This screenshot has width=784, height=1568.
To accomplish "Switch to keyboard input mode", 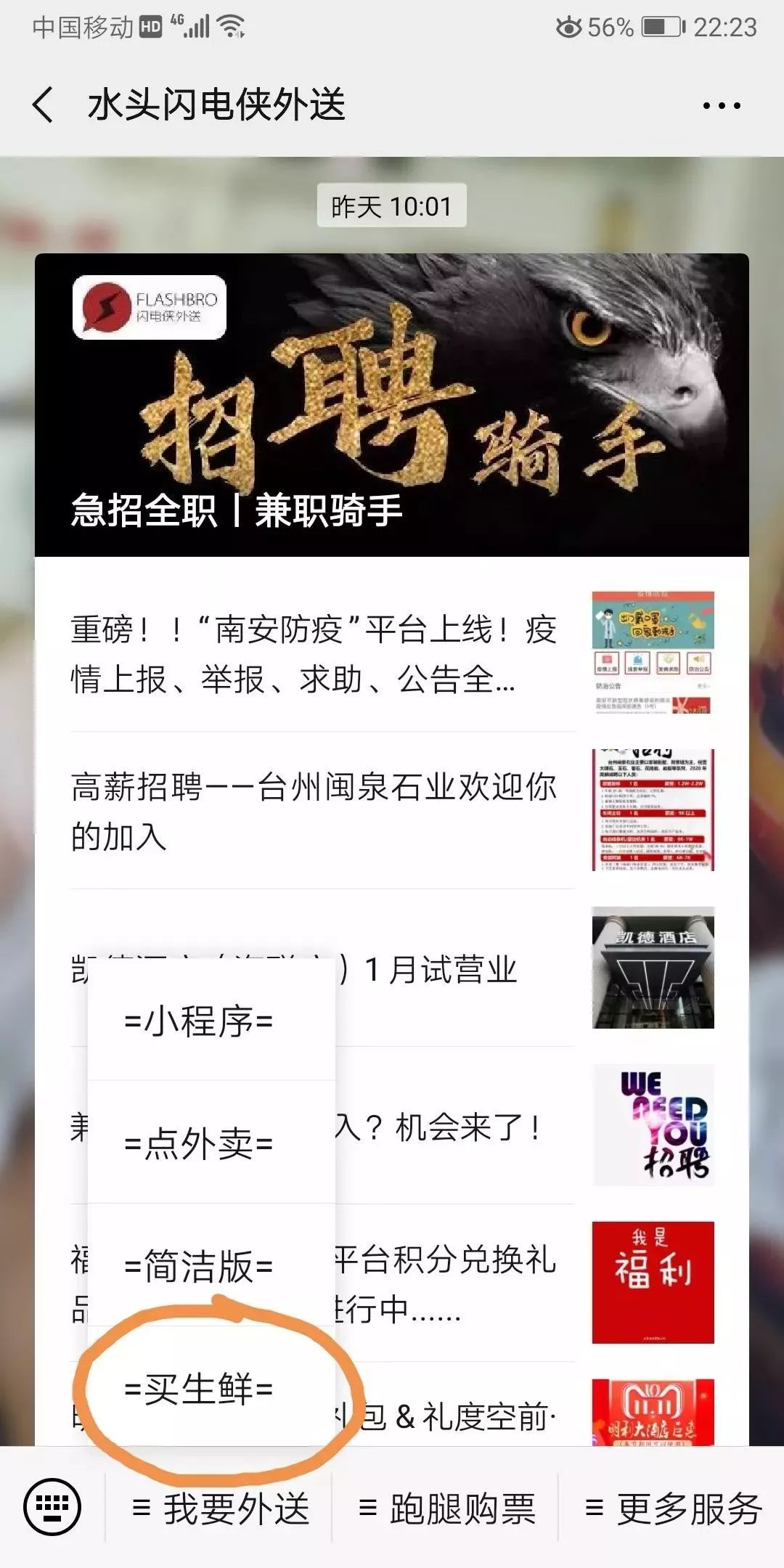I will 52,1507.
